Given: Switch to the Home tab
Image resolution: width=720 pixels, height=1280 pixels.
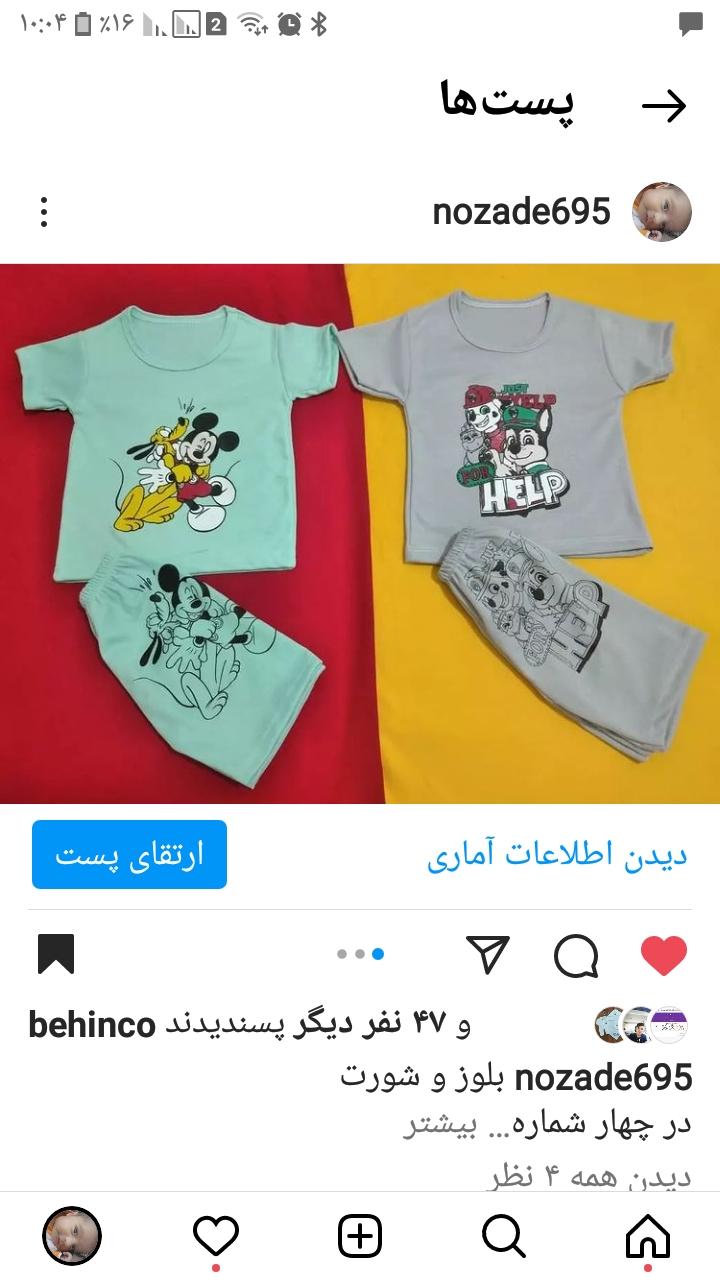Looking at the screenshot, I should click(x=647, y=1237).
